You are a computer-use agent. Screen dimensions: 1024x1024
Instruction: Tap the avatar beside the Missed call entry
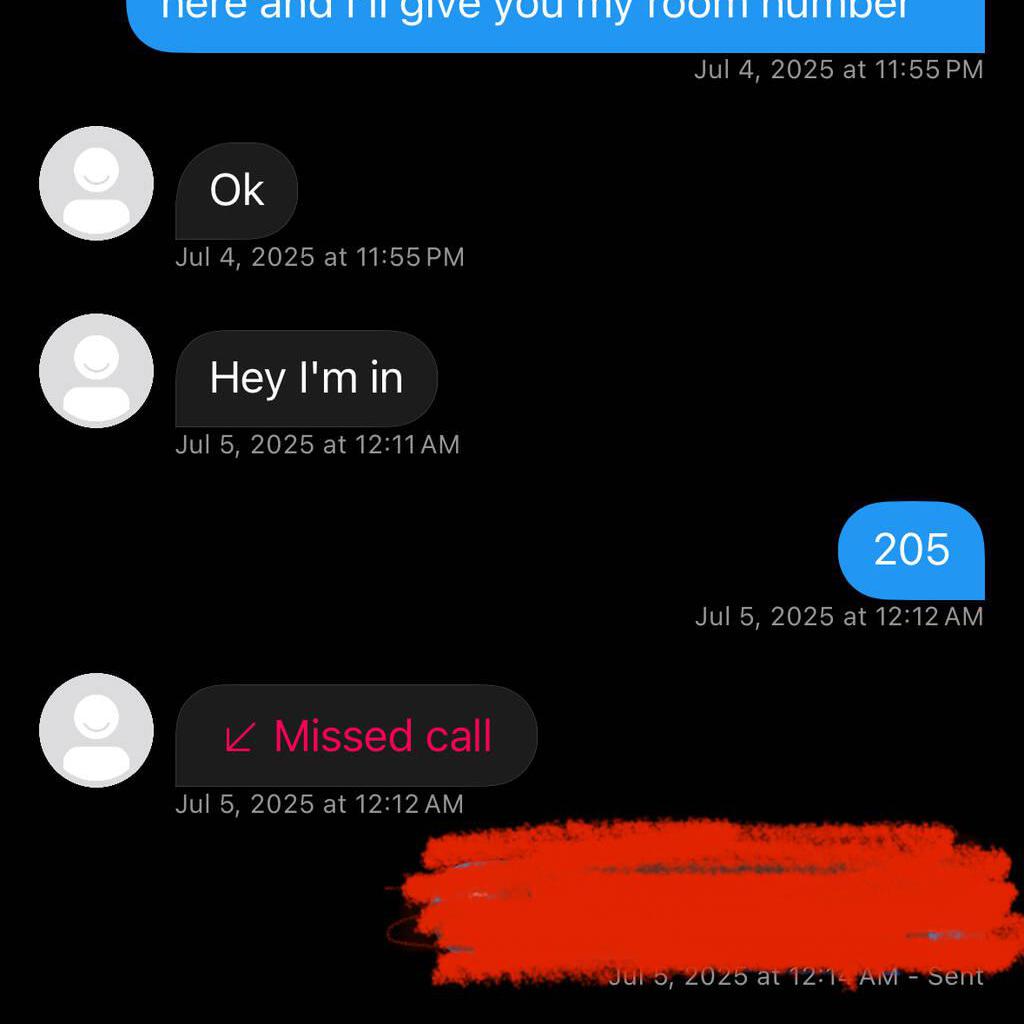coord(96,730)
